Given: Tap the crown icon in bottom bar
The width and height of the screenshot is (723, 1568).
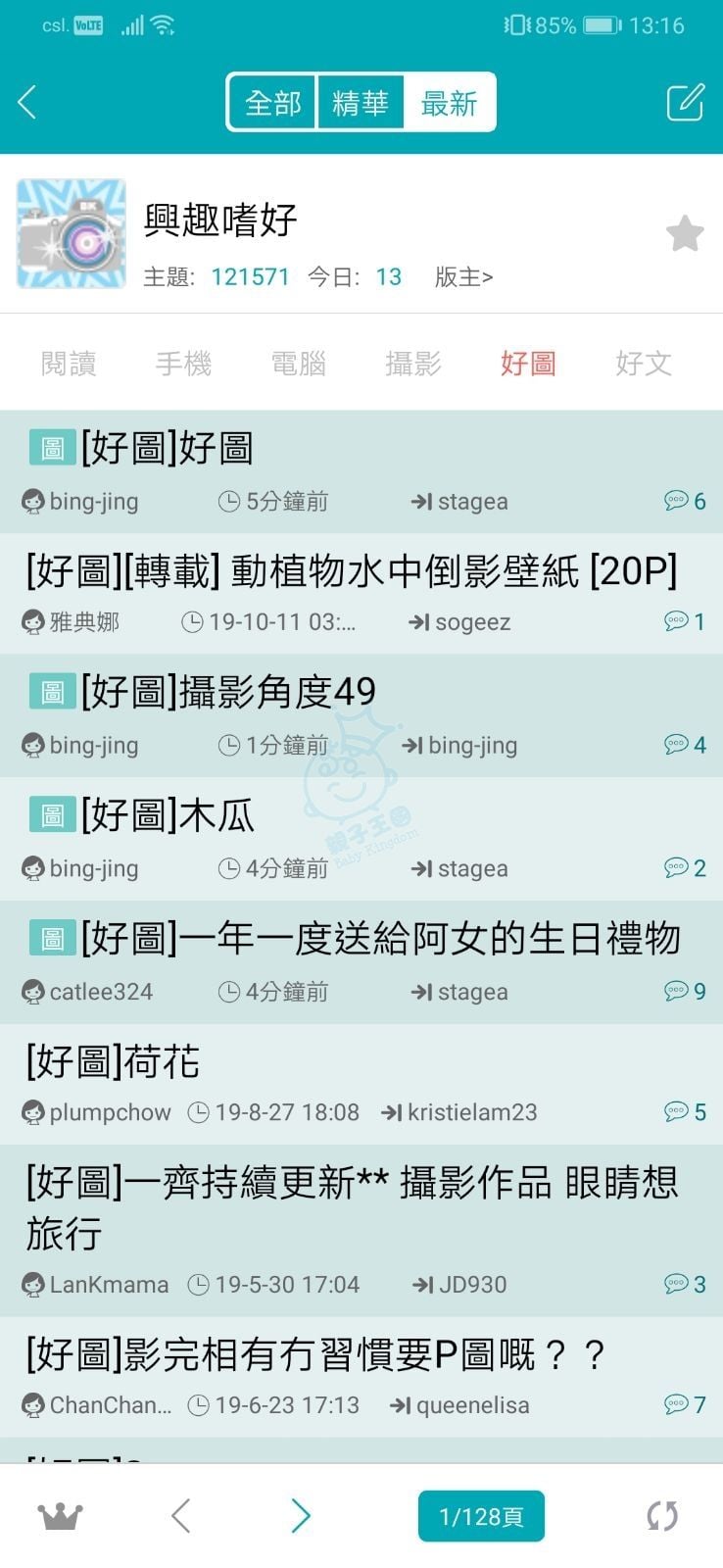Looking at the screenshot, I should 58,1515.
